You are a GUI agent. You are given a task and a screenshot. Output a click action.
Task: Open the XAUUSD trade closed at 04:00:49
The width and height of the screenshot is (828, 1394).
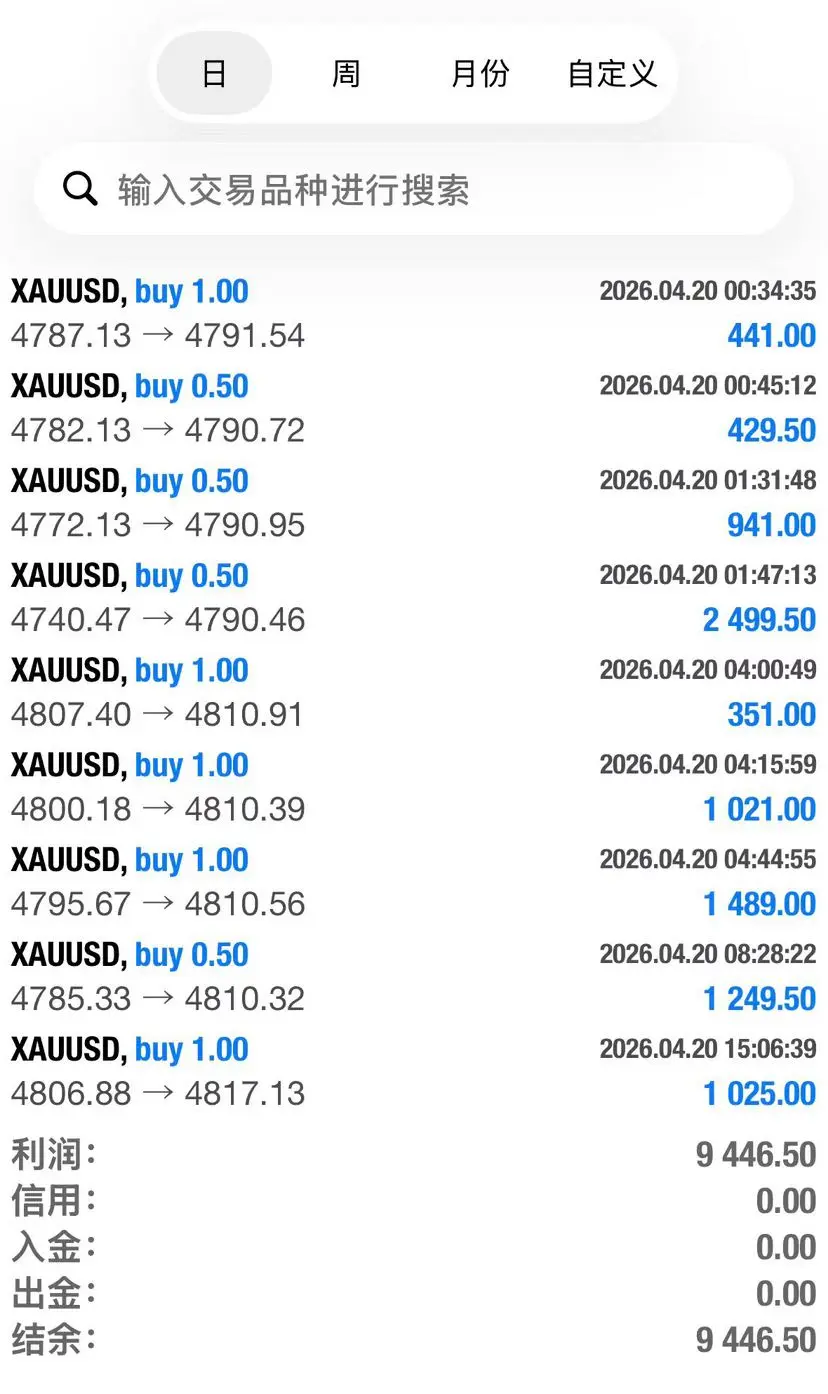[x=414, y=692]
